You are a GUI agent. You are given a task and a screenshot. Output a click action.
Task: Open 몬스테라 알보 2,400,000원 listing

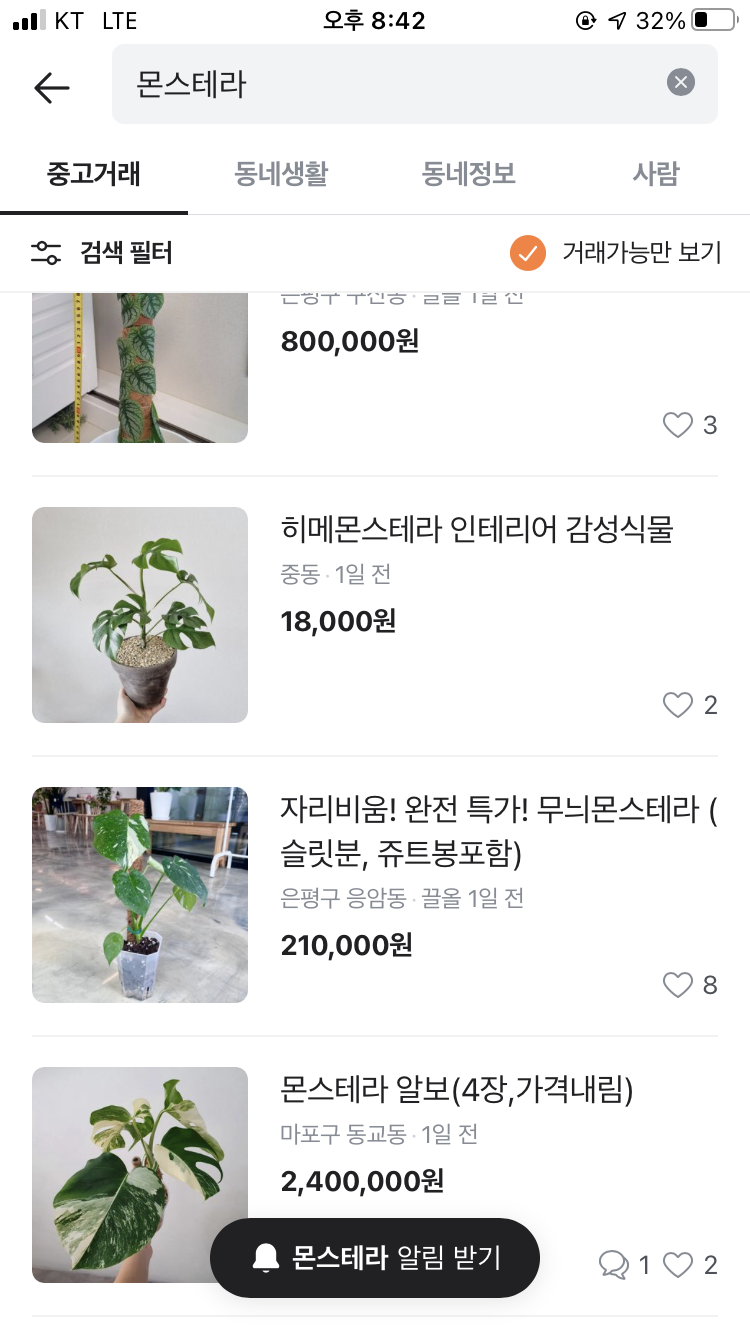(456, 1090)
